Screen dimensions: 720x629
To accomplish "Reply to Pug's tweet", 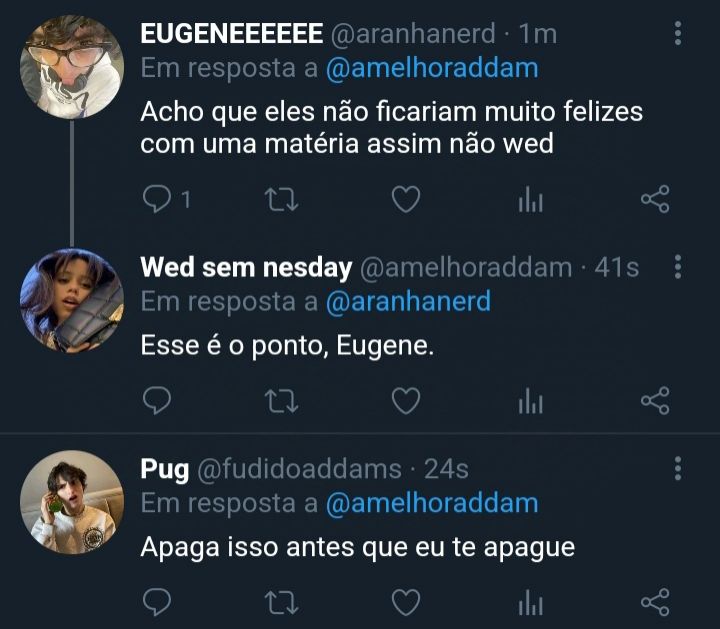I will (x=157, y=602).
